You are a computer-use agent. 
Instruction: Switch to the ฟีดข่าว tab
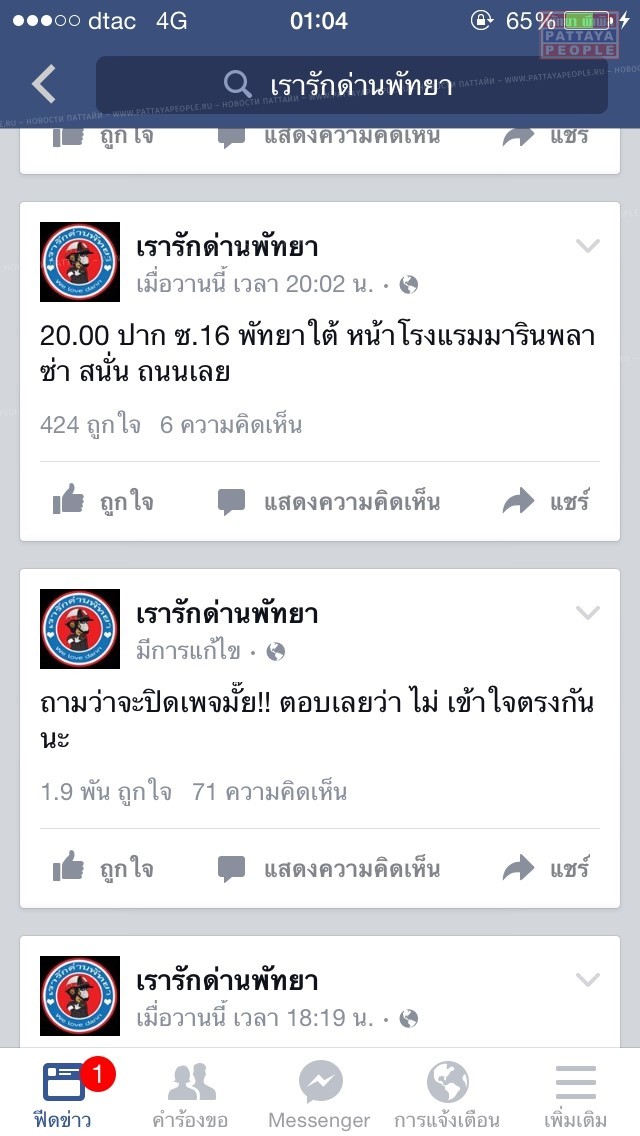coord(65,1093)
